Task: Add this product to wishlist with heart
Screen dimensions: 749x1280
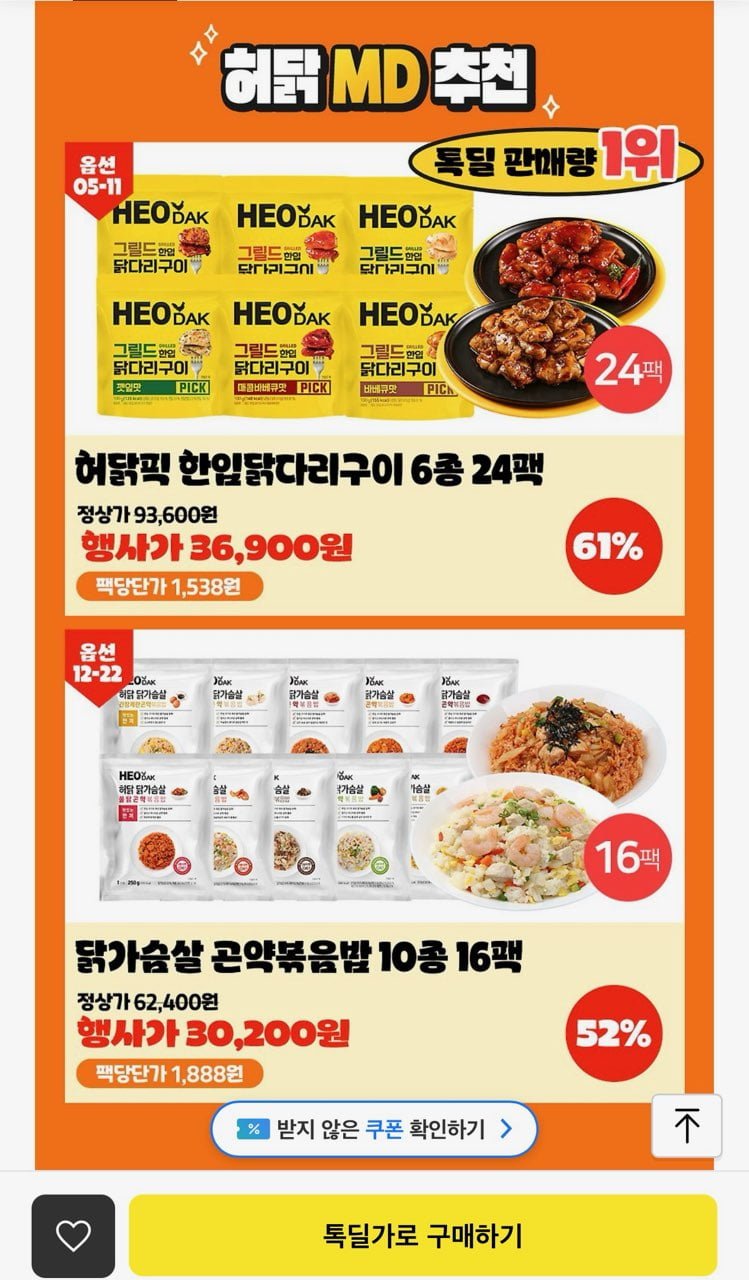Action: pyautogui.click(x=73, y=1236)
